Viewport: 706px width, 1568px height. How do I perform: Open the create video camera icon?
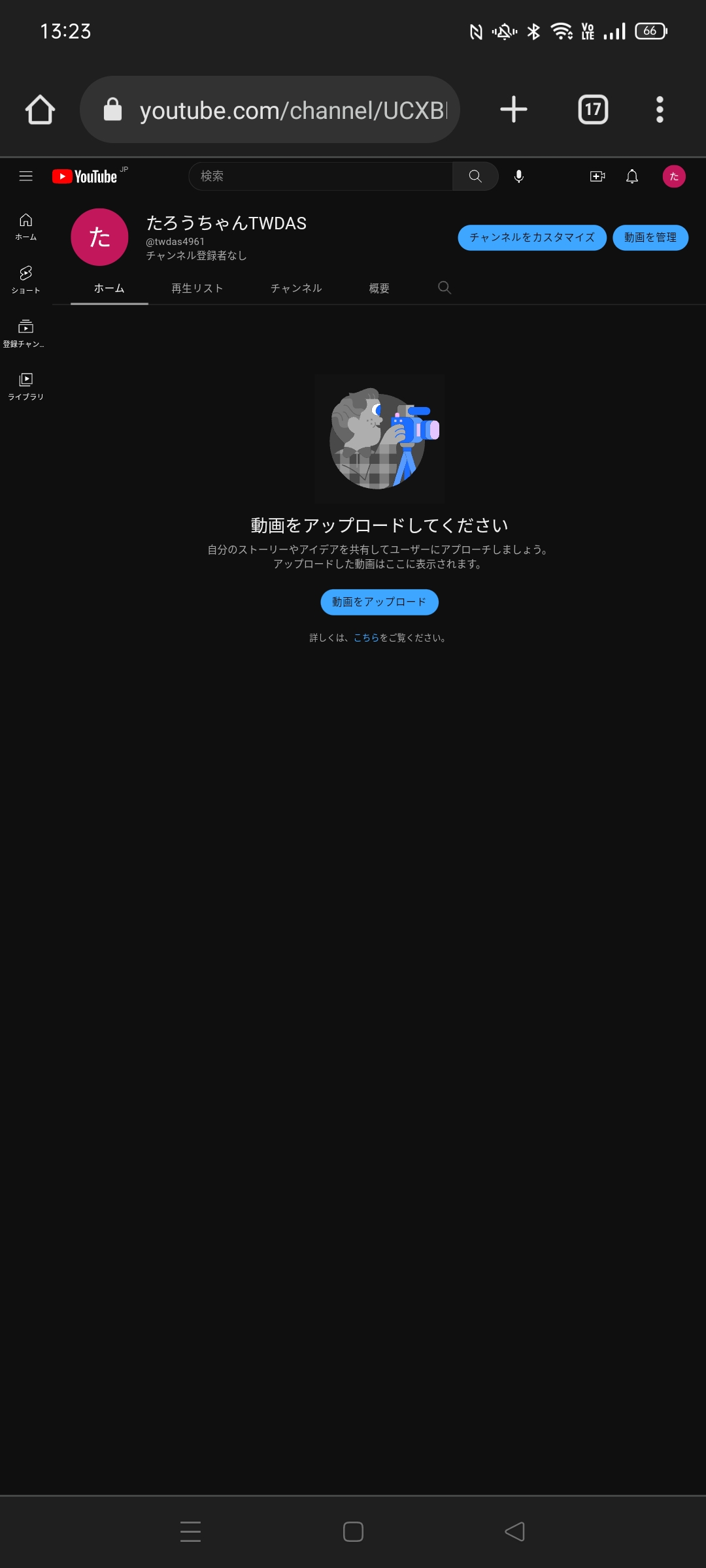(597, 176)
